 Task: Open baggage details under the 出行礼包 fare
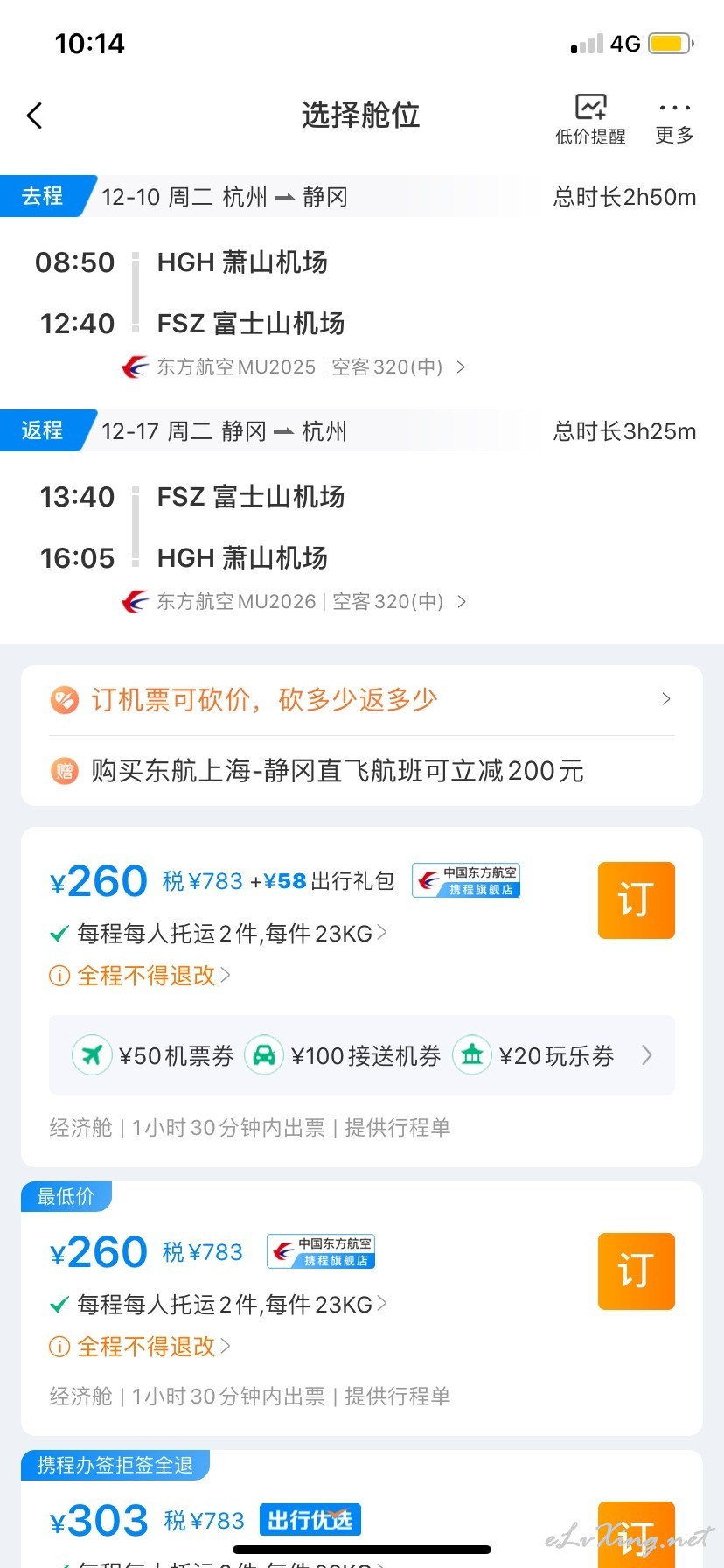pyautogui.click(x=219, y=934)
